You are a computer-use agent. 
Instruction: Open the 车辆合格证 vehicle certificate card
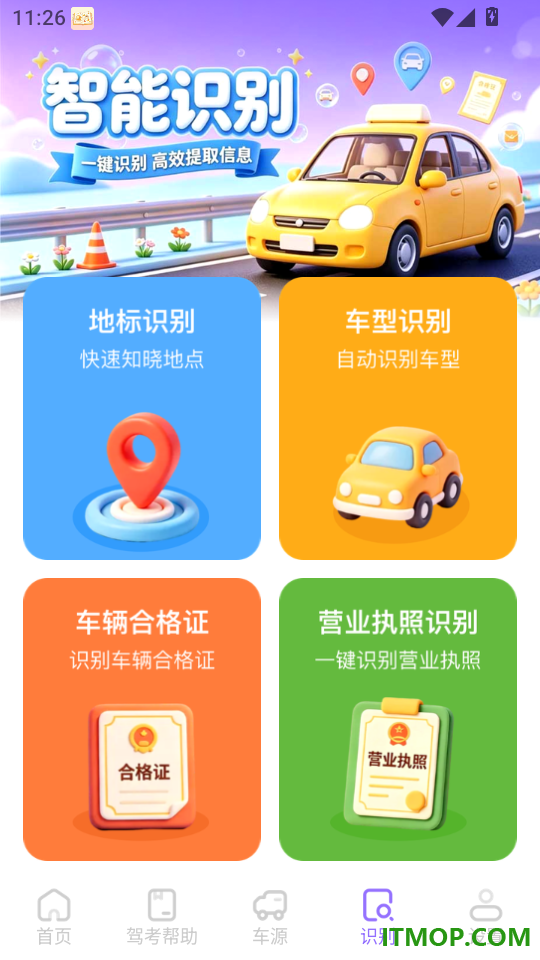click(x=142, y=719)
